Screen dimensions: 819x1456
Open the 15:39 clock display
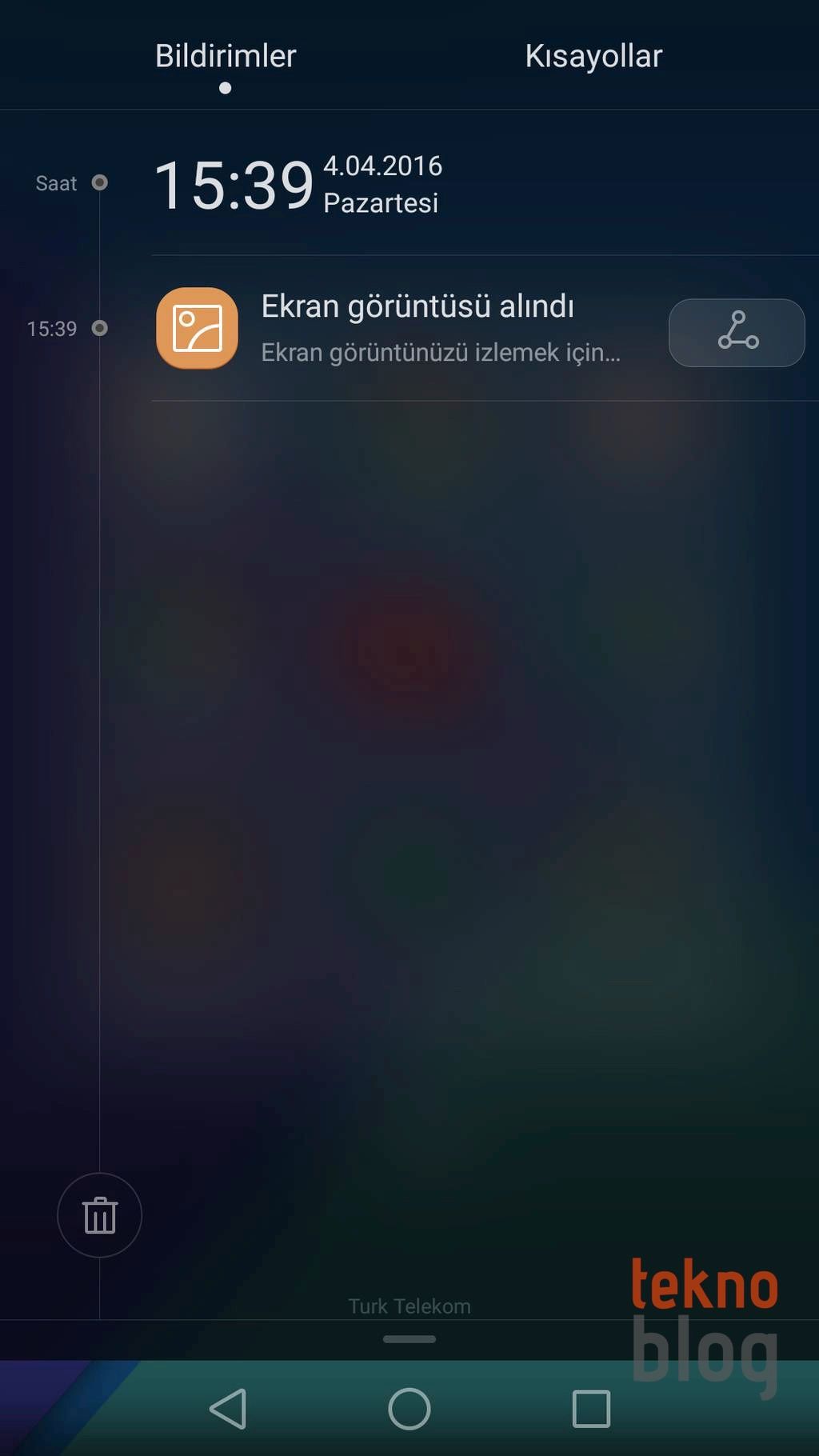pyautogui.click(x=234, y=186)
